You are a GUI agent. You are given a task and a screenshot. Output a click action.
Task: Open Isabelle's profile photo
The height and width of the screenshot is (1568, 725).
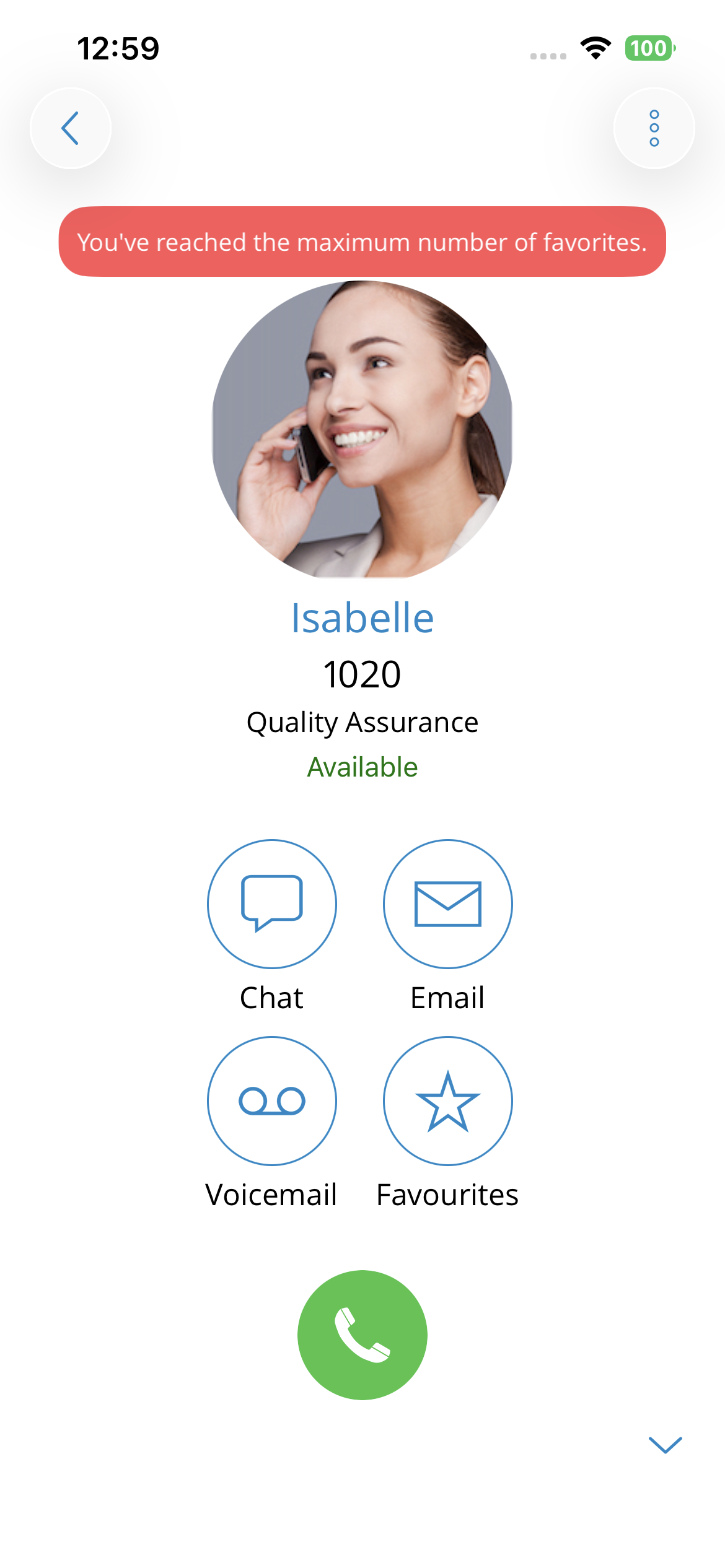[x=362, y=429]
